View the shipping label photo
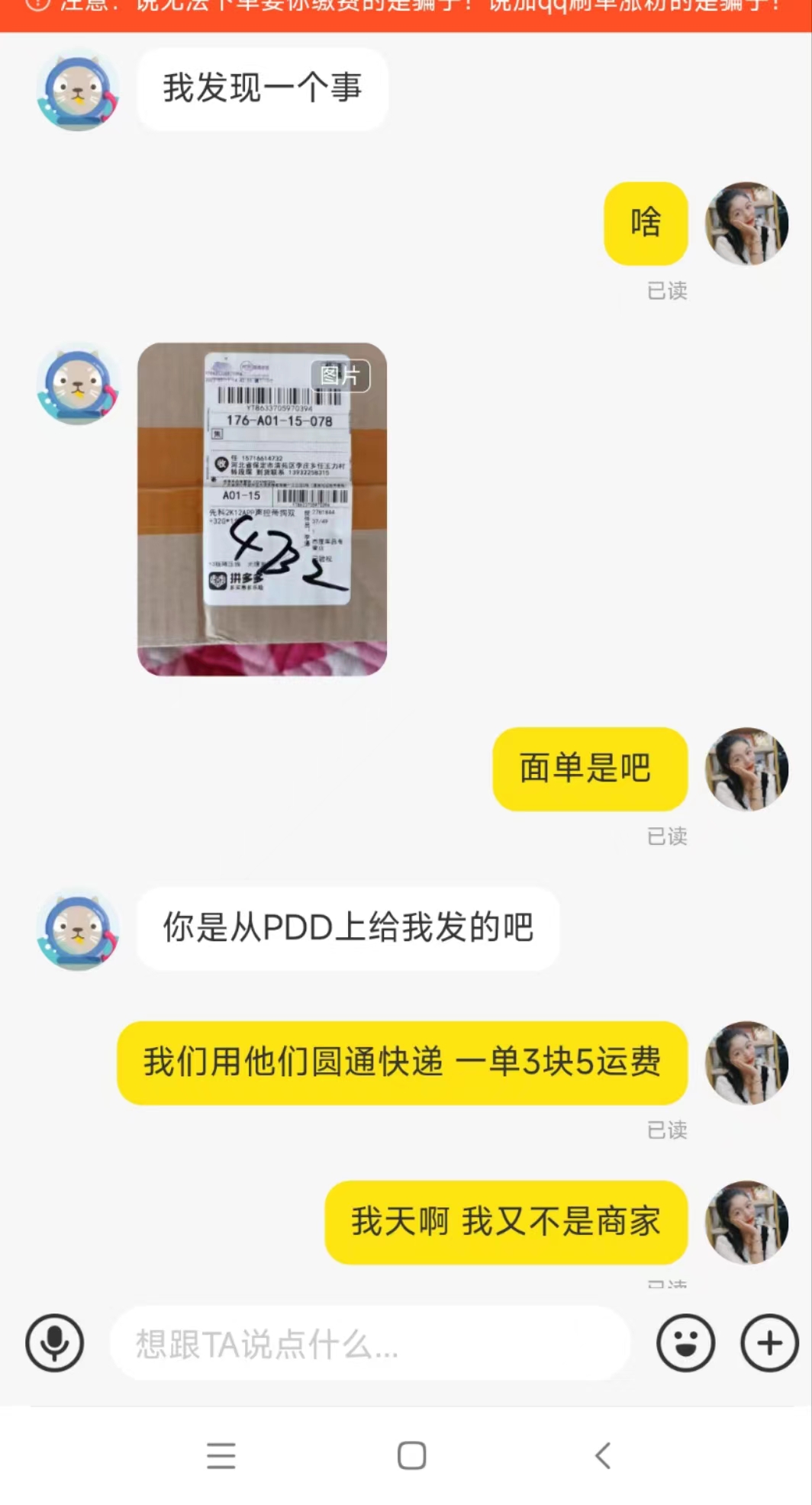This screenshot has width=812, height=1505. [x=263, y=511]
